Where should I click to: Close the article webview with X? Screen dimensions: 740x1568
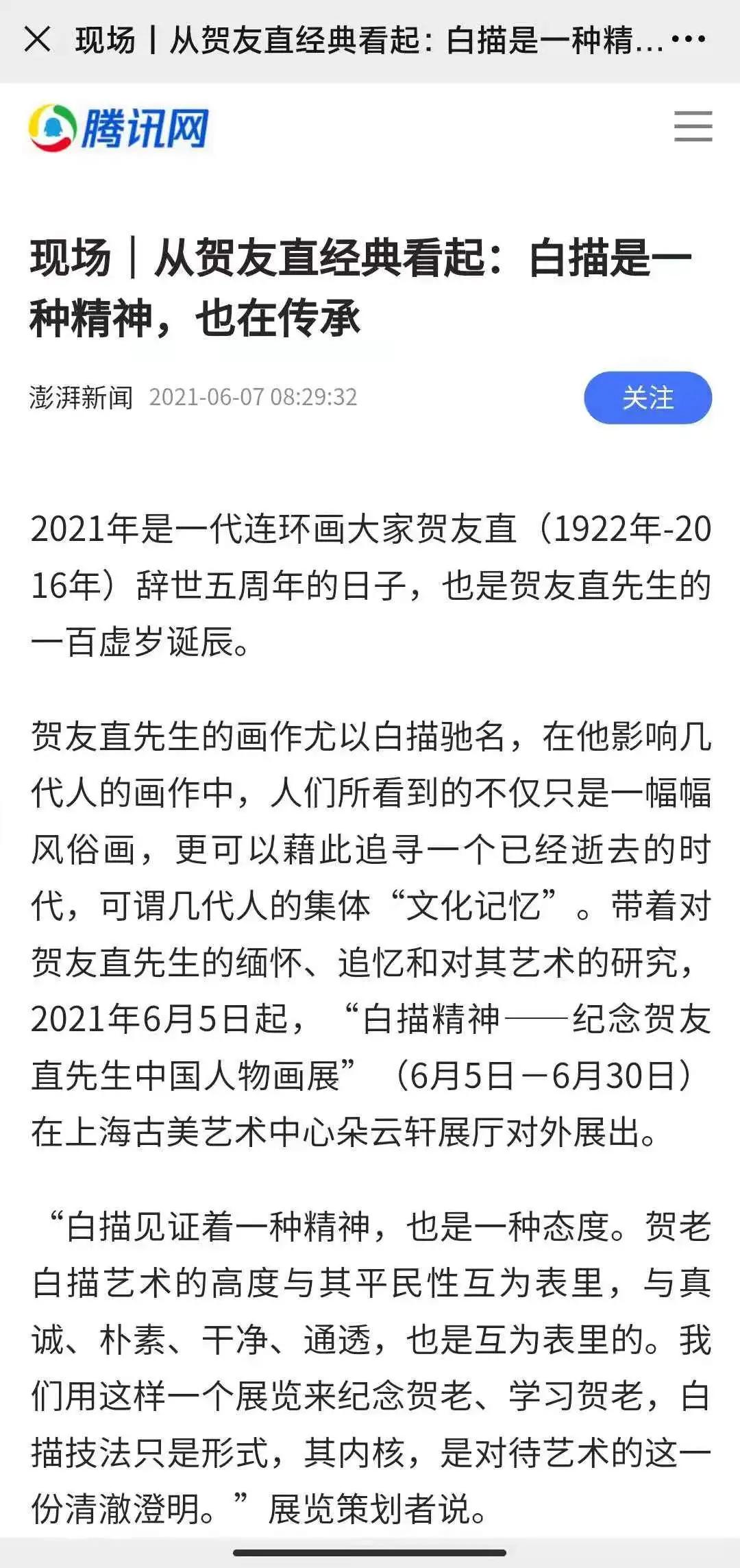(x=37, y=40)
